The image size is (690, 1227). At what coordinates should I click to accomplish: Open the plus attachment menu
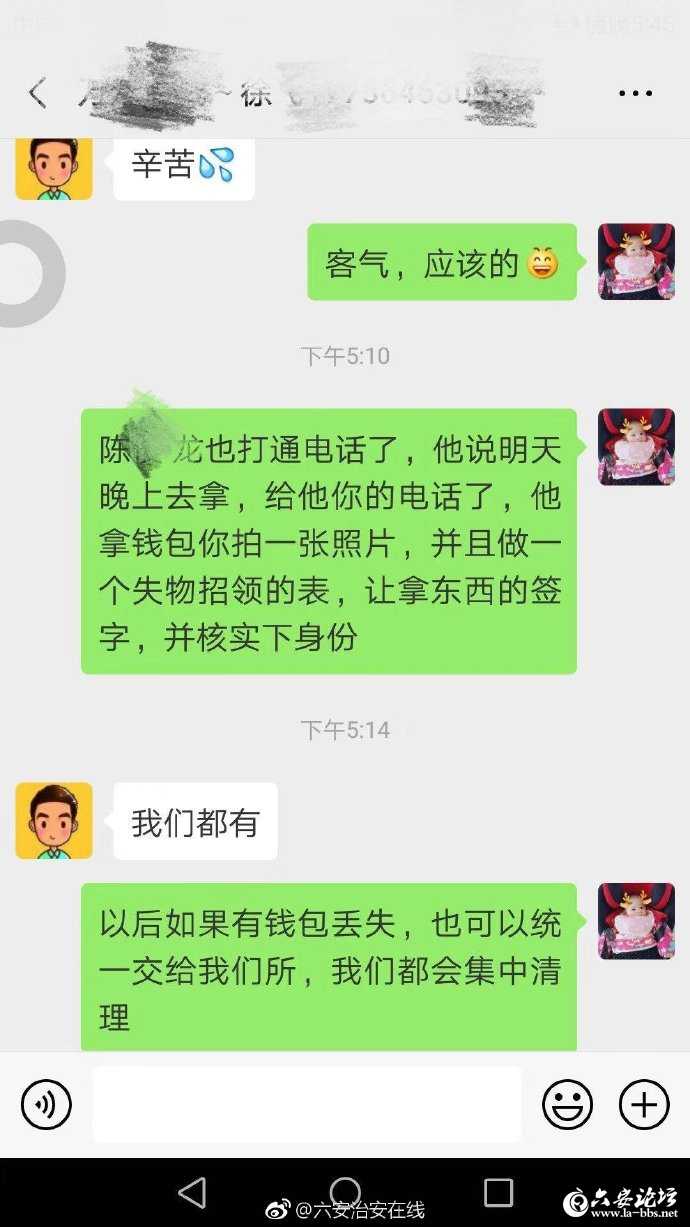[644, 1105]
